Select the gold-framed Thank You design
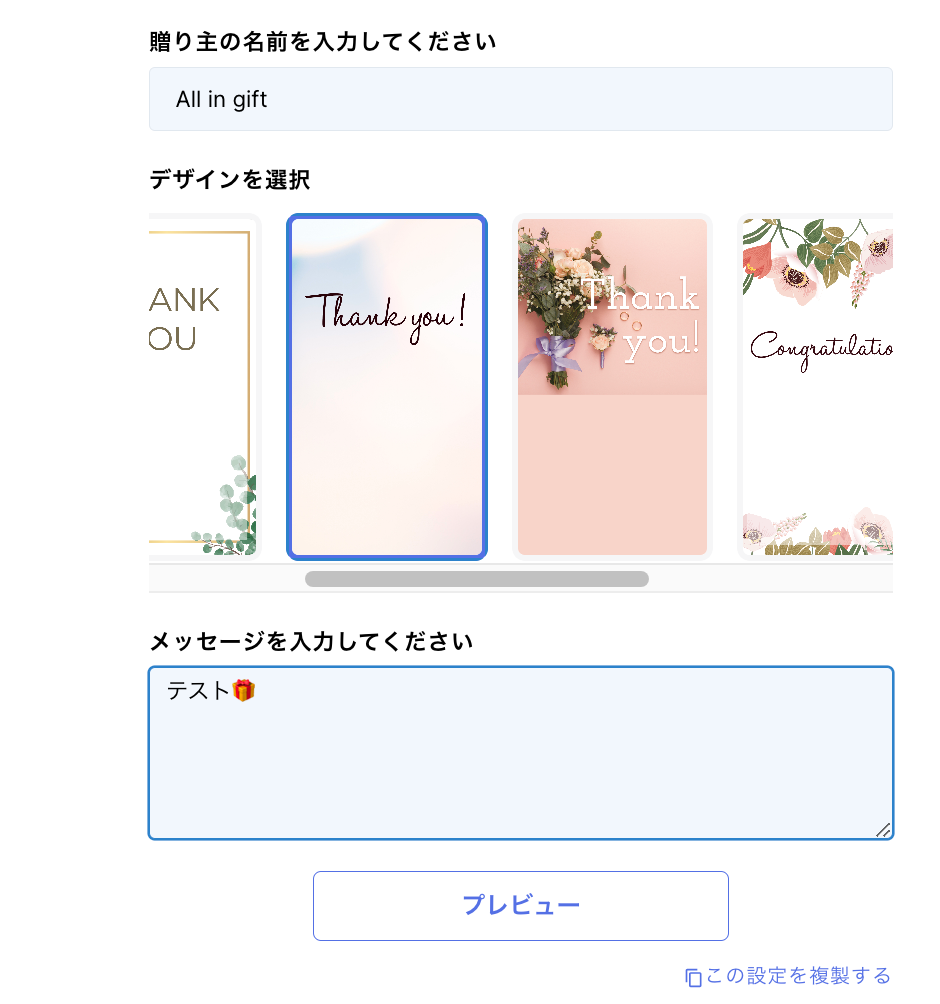The width and height of the screenshot is (940, 1004). coord(203,387)
